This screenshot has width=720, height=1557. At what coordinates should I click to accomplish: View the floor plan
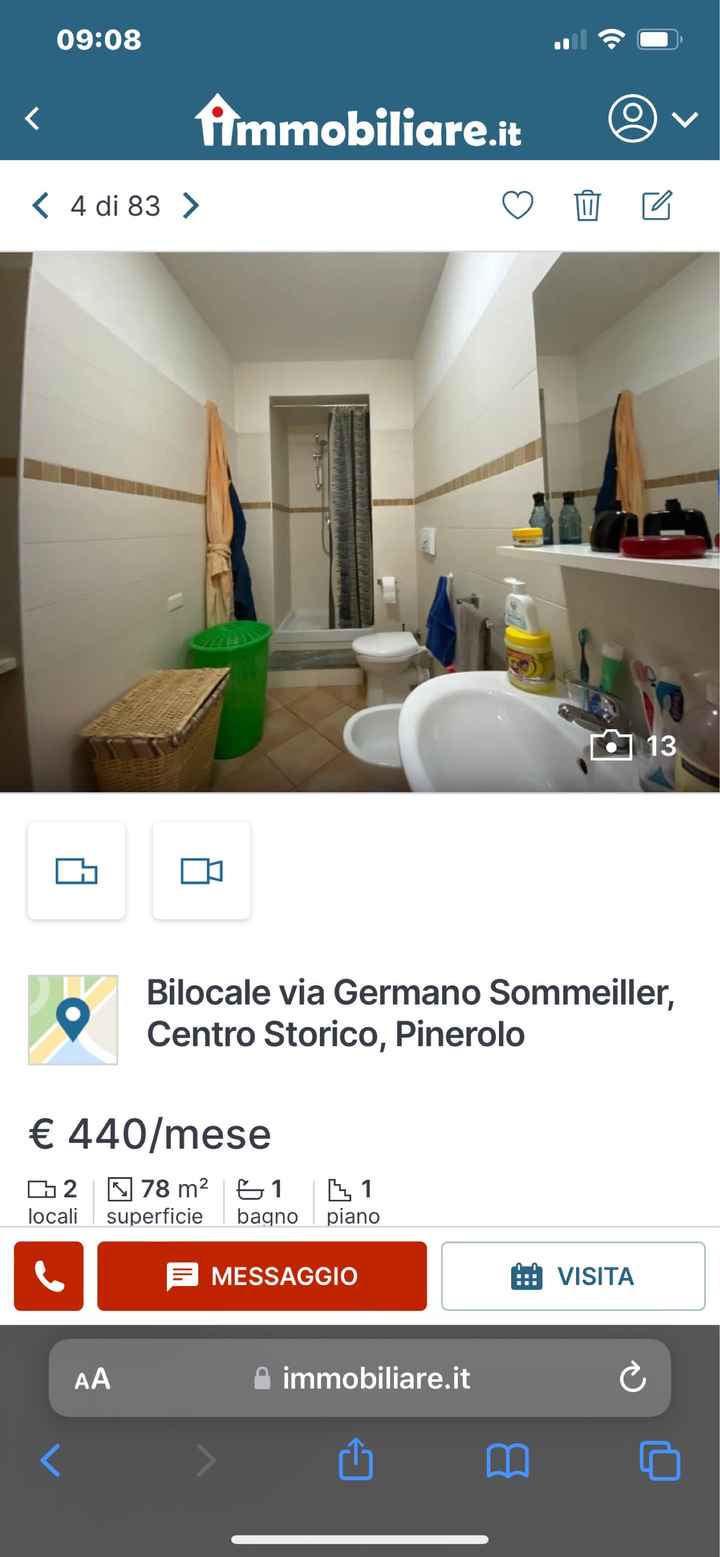(77, 871)
